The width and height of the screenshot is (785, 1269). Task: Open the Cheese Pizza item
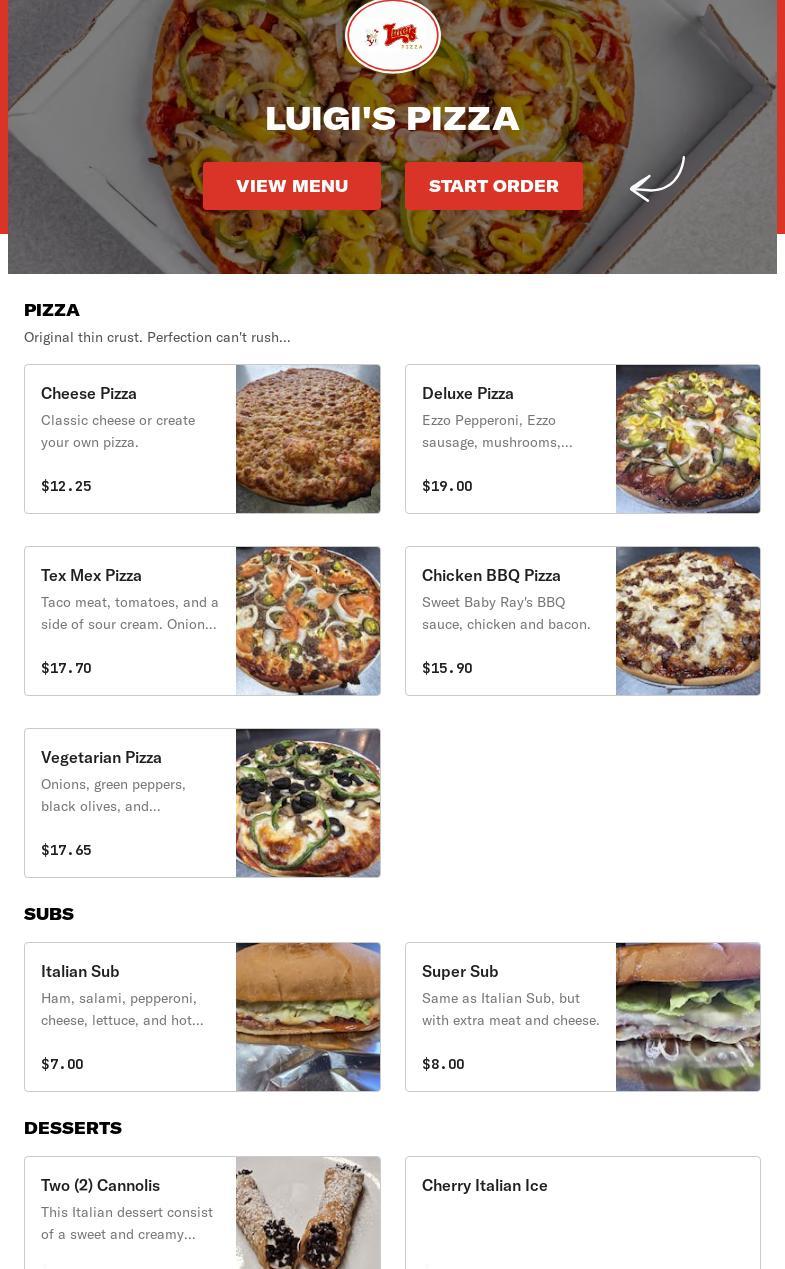pyautogui.click(x=202, y=439)
